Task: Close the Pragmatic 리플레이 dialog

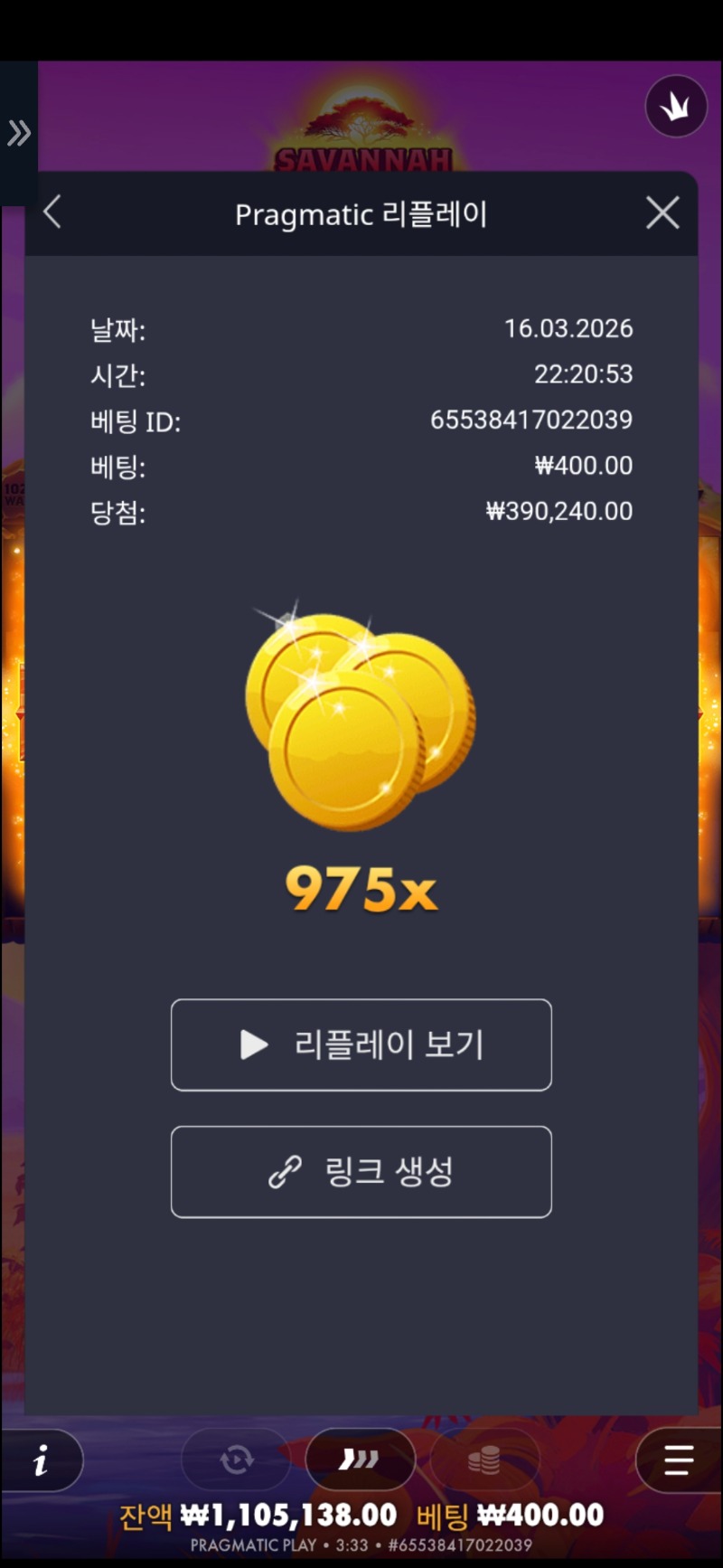Action: 662,213
